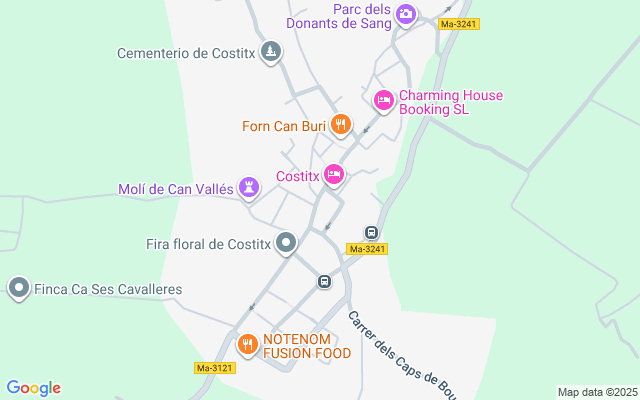Select the Finca Ca Ses Cavalleres pin
The height and width of the screenshot is (400, 640).
pos(18,289)
